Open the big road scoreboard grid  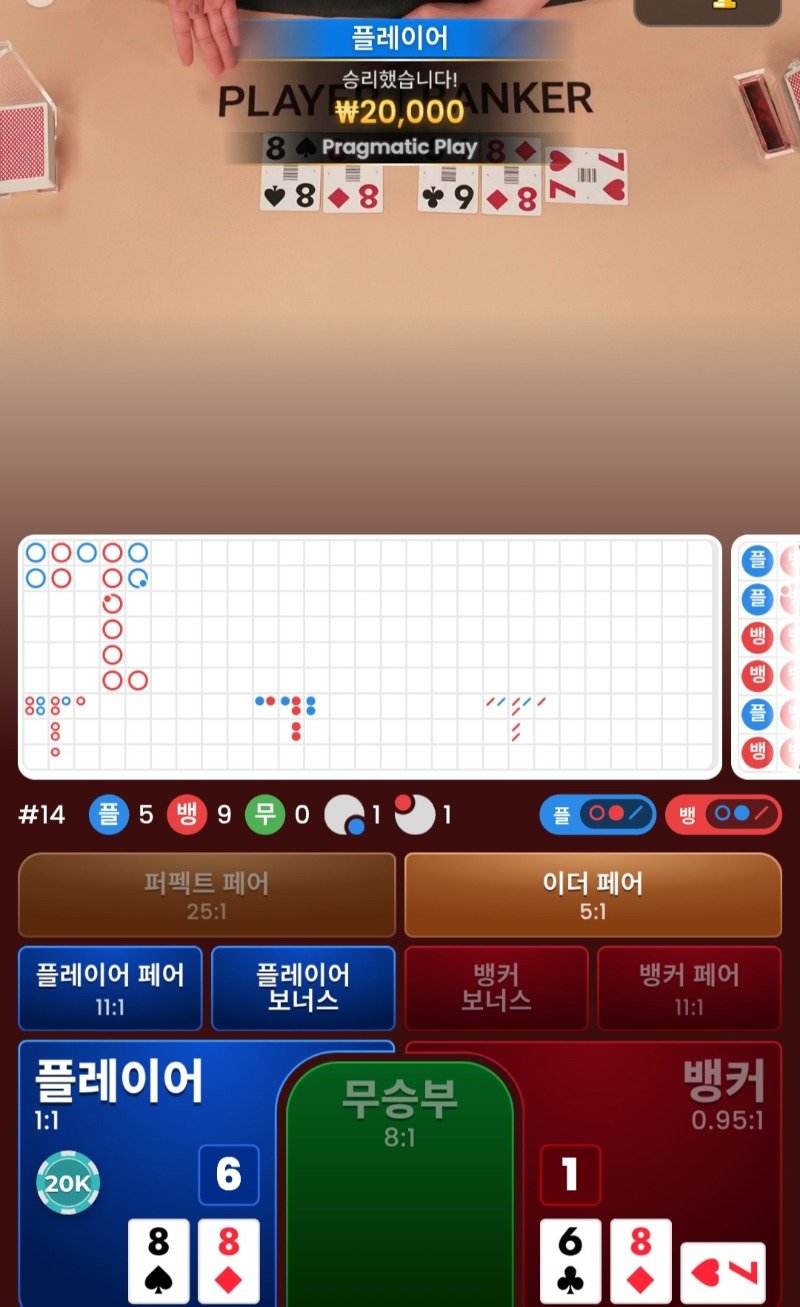[x=369, y=657]
